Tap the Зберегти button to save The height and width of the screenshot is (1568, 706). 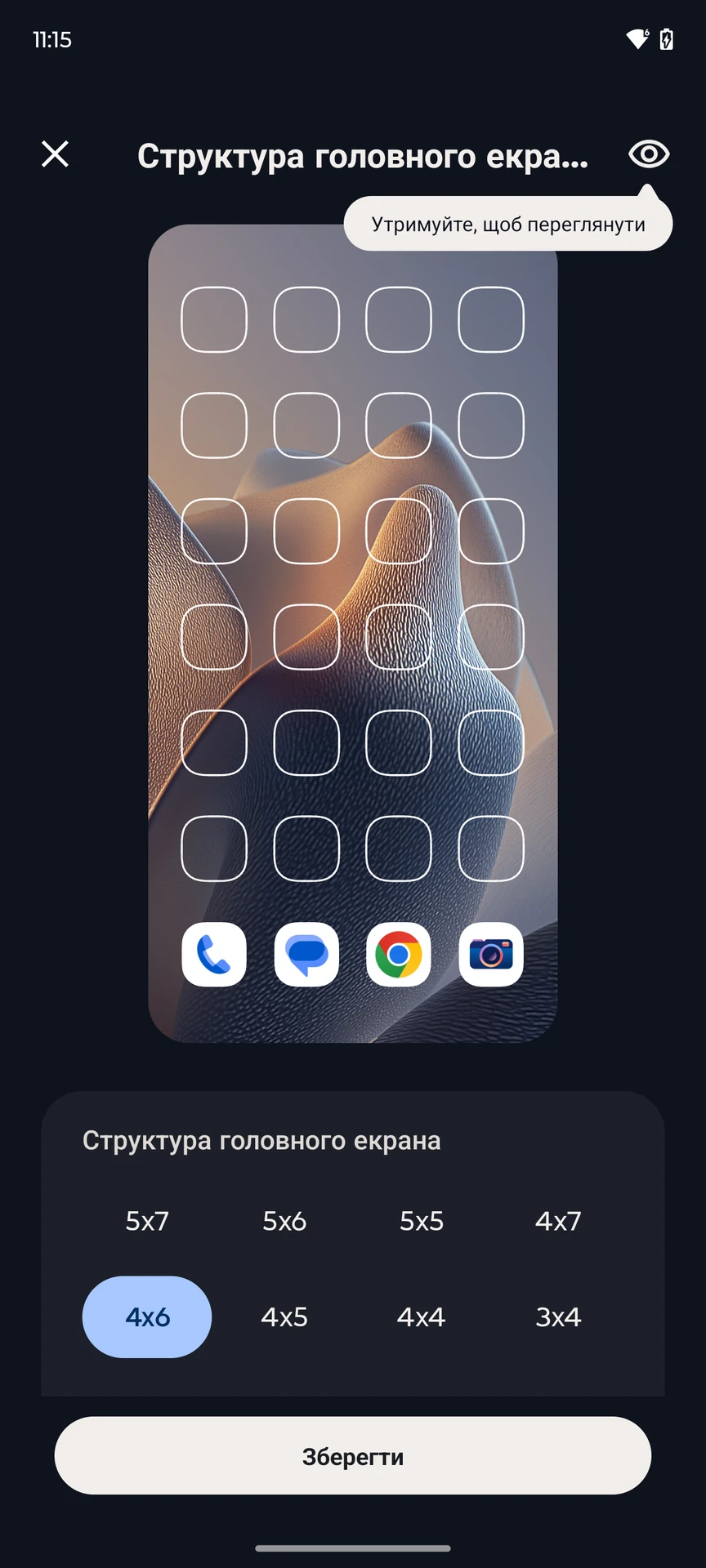pos(353,1456)
